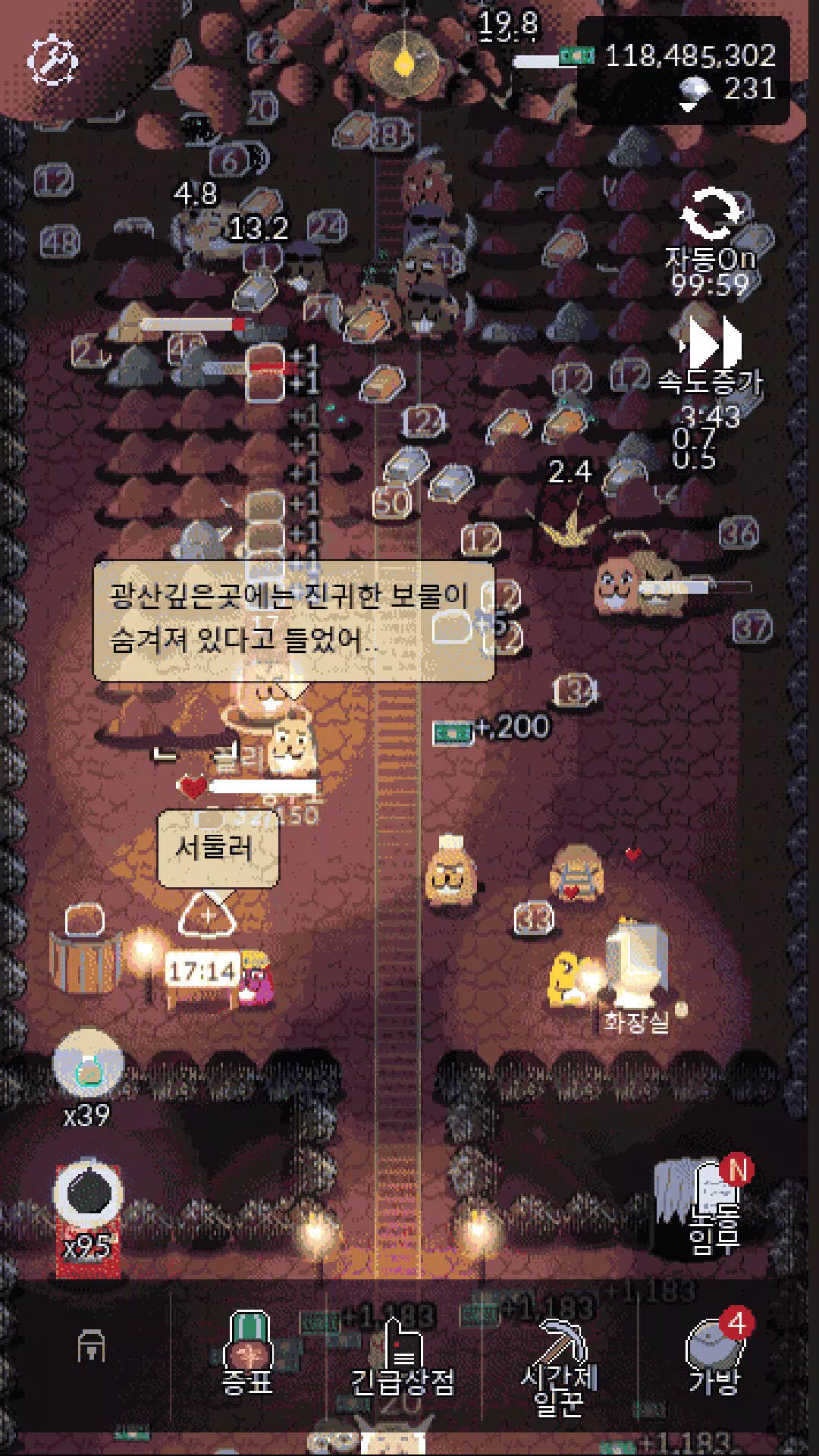This screenshot has width=819, height=1456.
Task: Use the x39 potion item
Action: pos(86,1065)
